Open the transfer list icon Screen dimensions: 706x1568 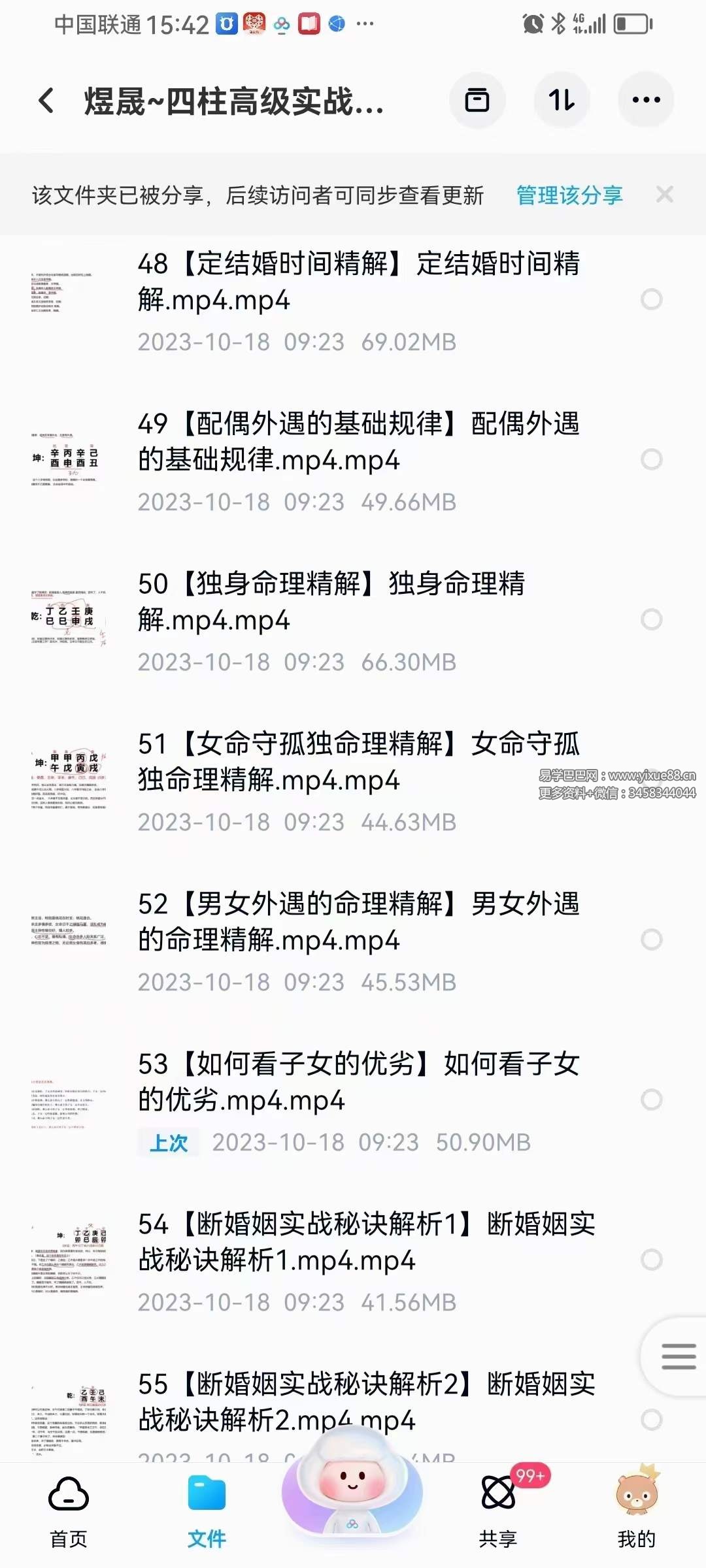477,101
